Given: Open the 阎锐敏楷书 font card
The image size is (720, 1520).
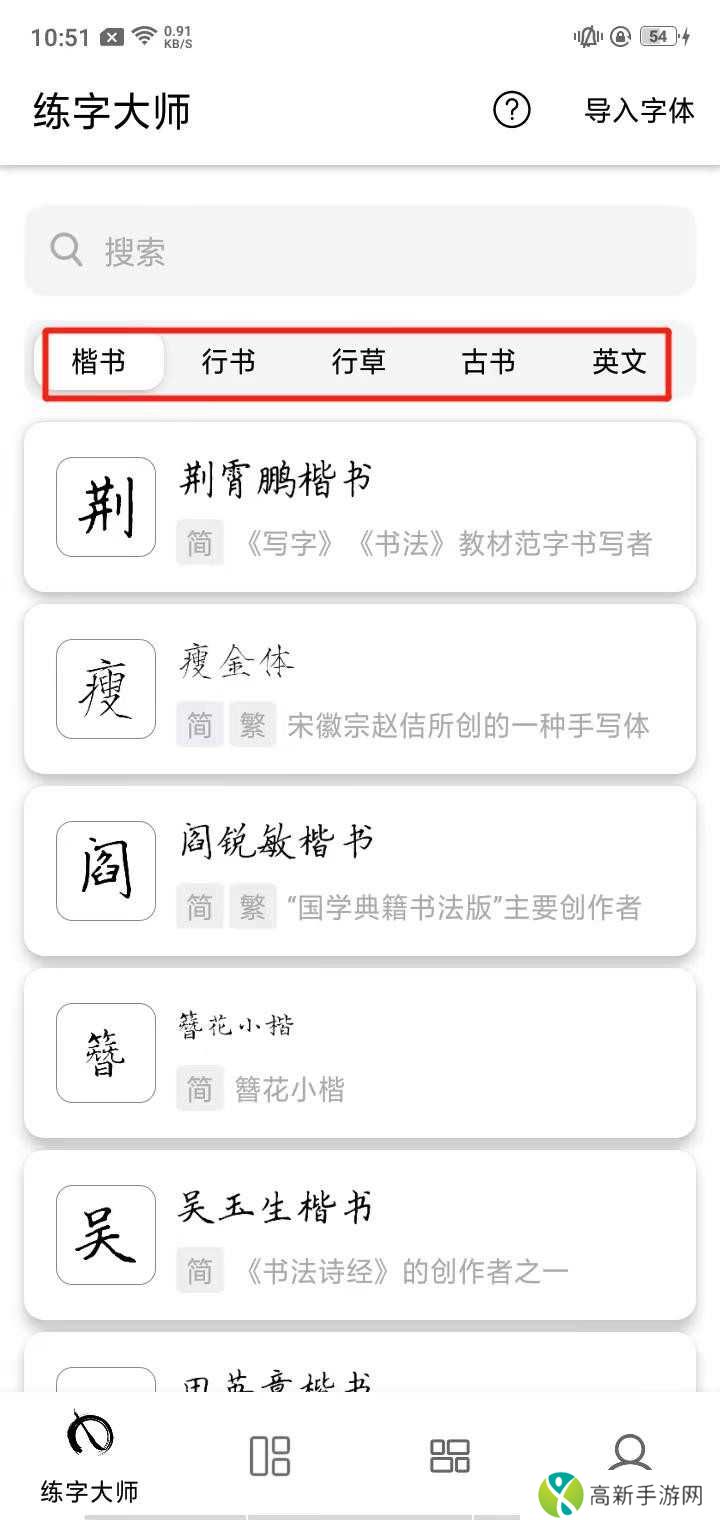Looking at the screenshot, I should (360, 871).
